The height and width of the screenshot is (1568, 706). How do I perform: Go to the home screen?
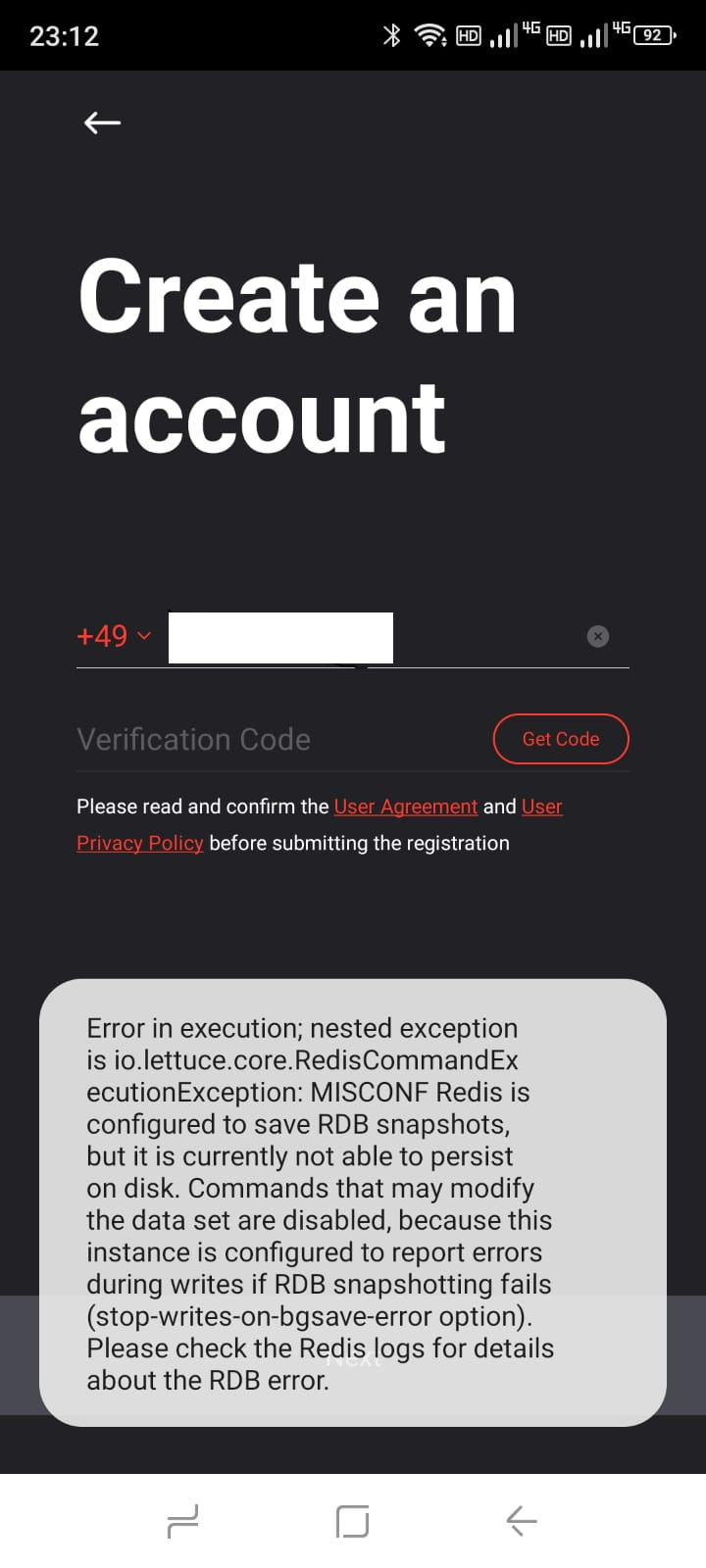point(352,1521)
